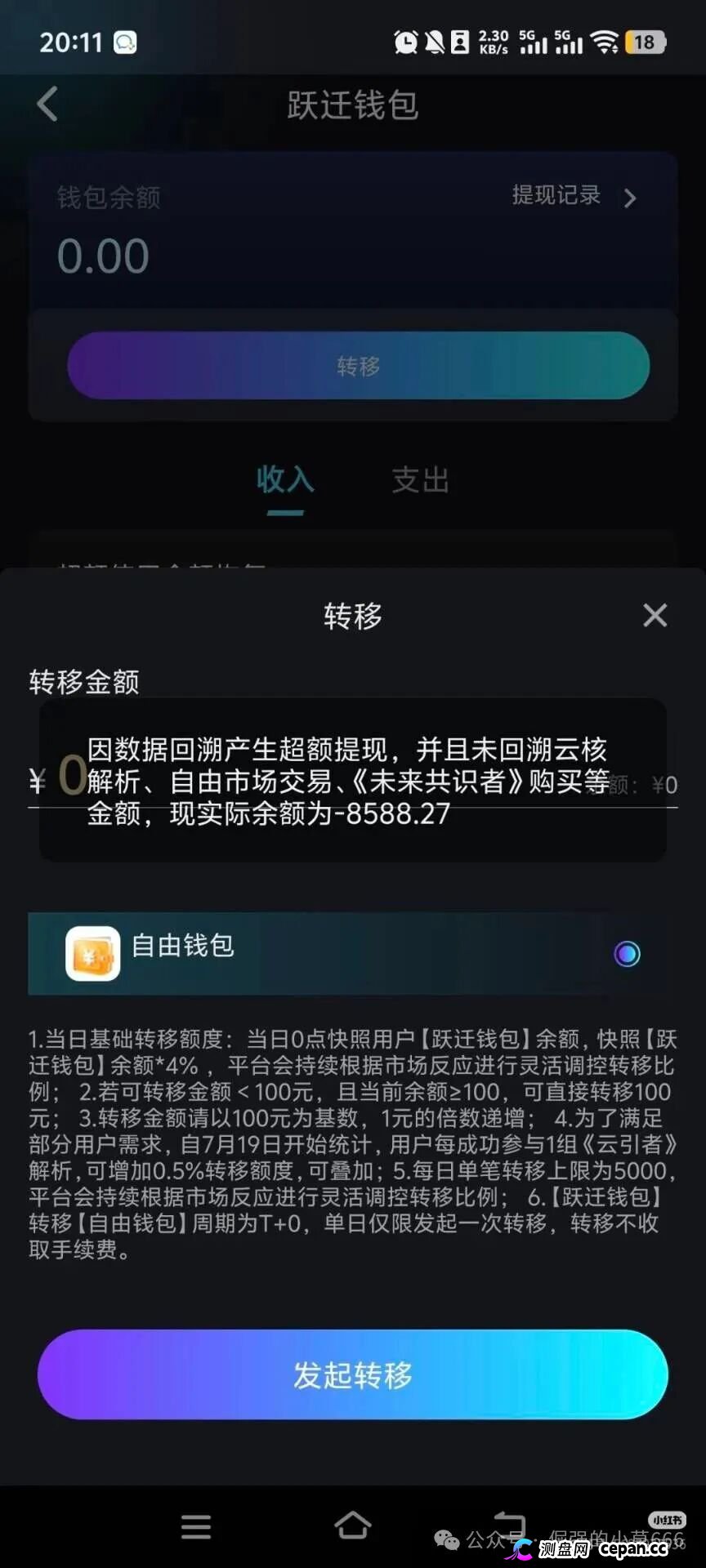This screenshot has height=1568, width=706.
Task: Open the chat bubble icon next to the clock
Action: click(x=125, y=42)
